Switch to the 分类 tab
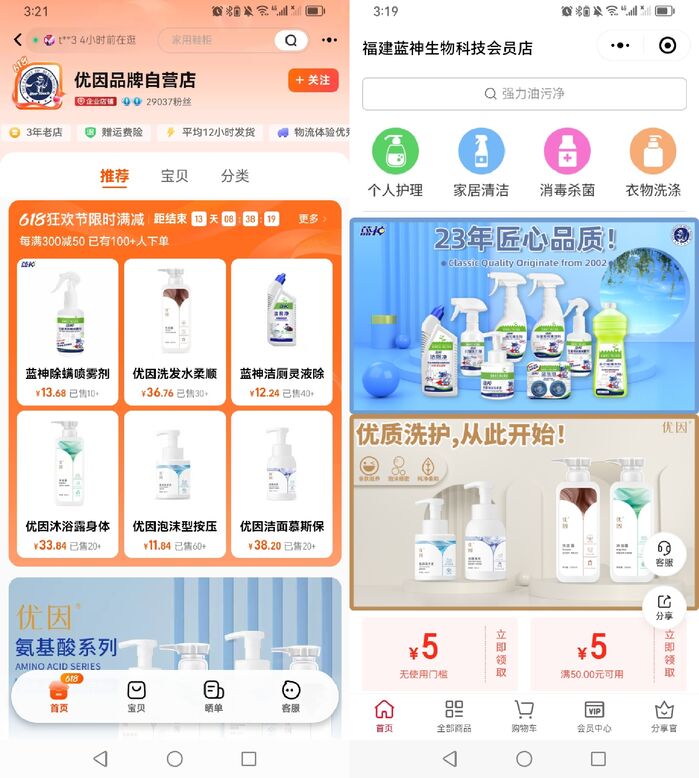This screenshot has height=778, width=699. pyautogui.click(x=235, y=176)
